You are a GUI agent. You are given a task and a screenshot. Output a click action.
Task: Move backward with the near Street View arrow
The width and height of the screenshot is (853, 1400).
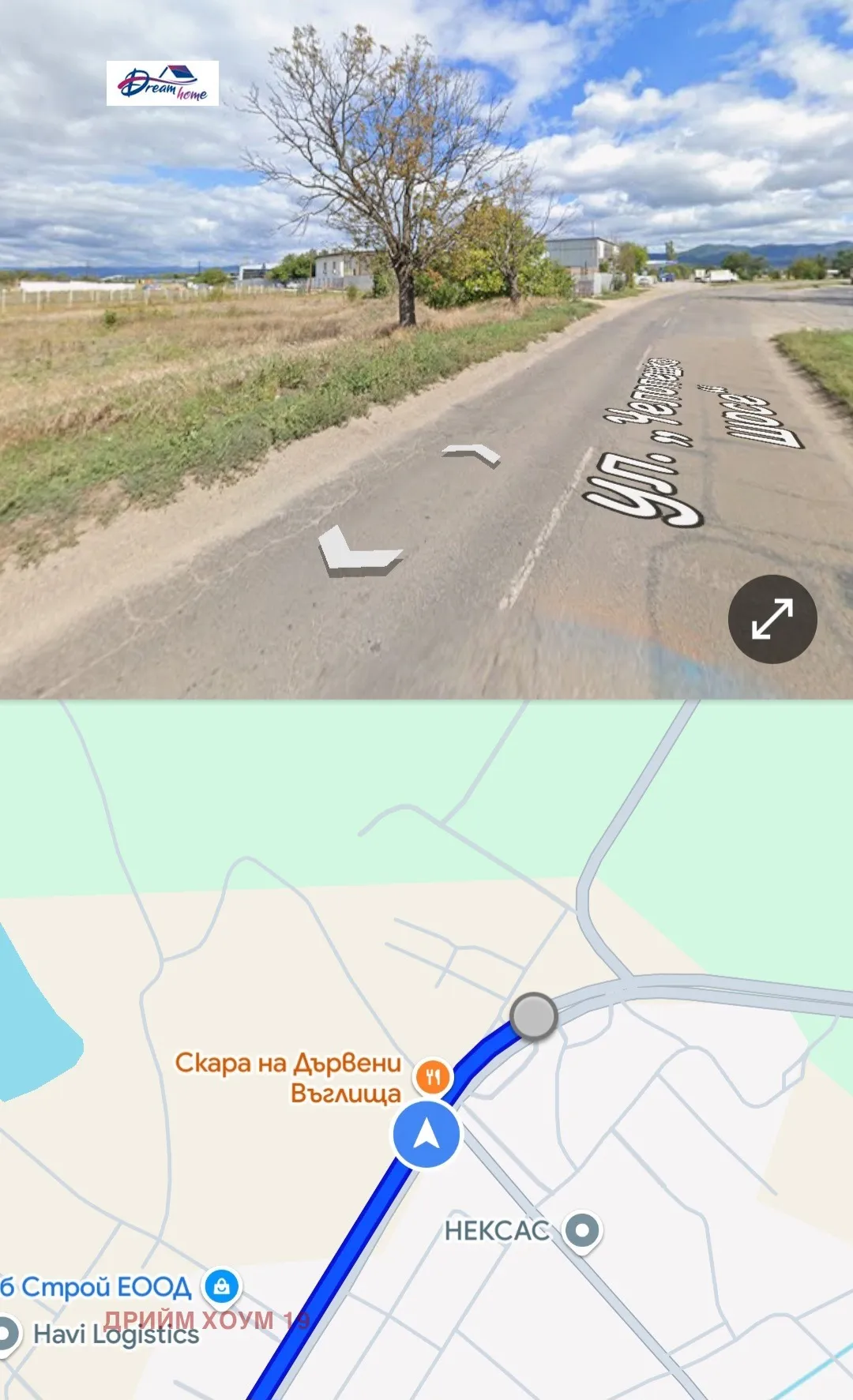[x=356, y=550]
